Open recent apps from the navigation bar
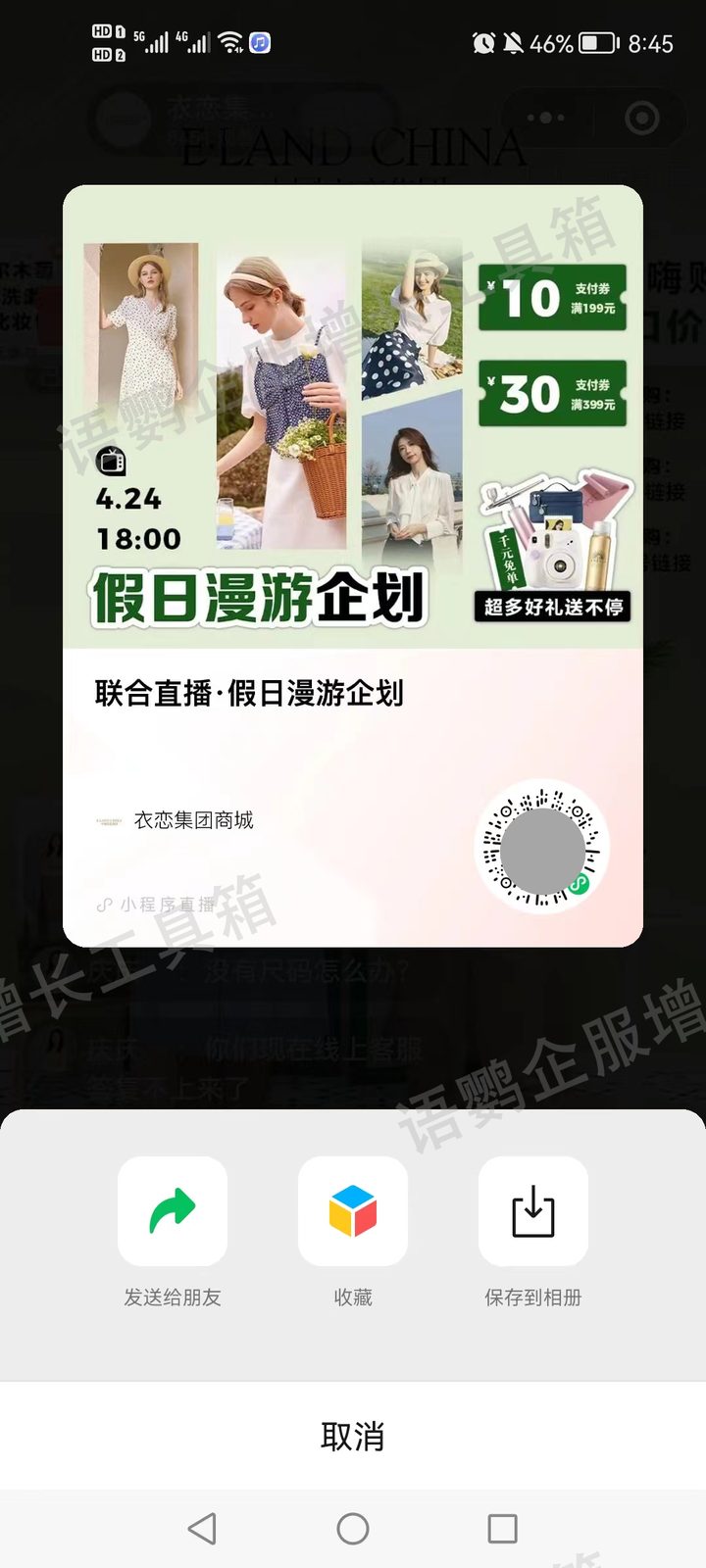Viewport: 706px width, 1568px height. pos(502,1529)
